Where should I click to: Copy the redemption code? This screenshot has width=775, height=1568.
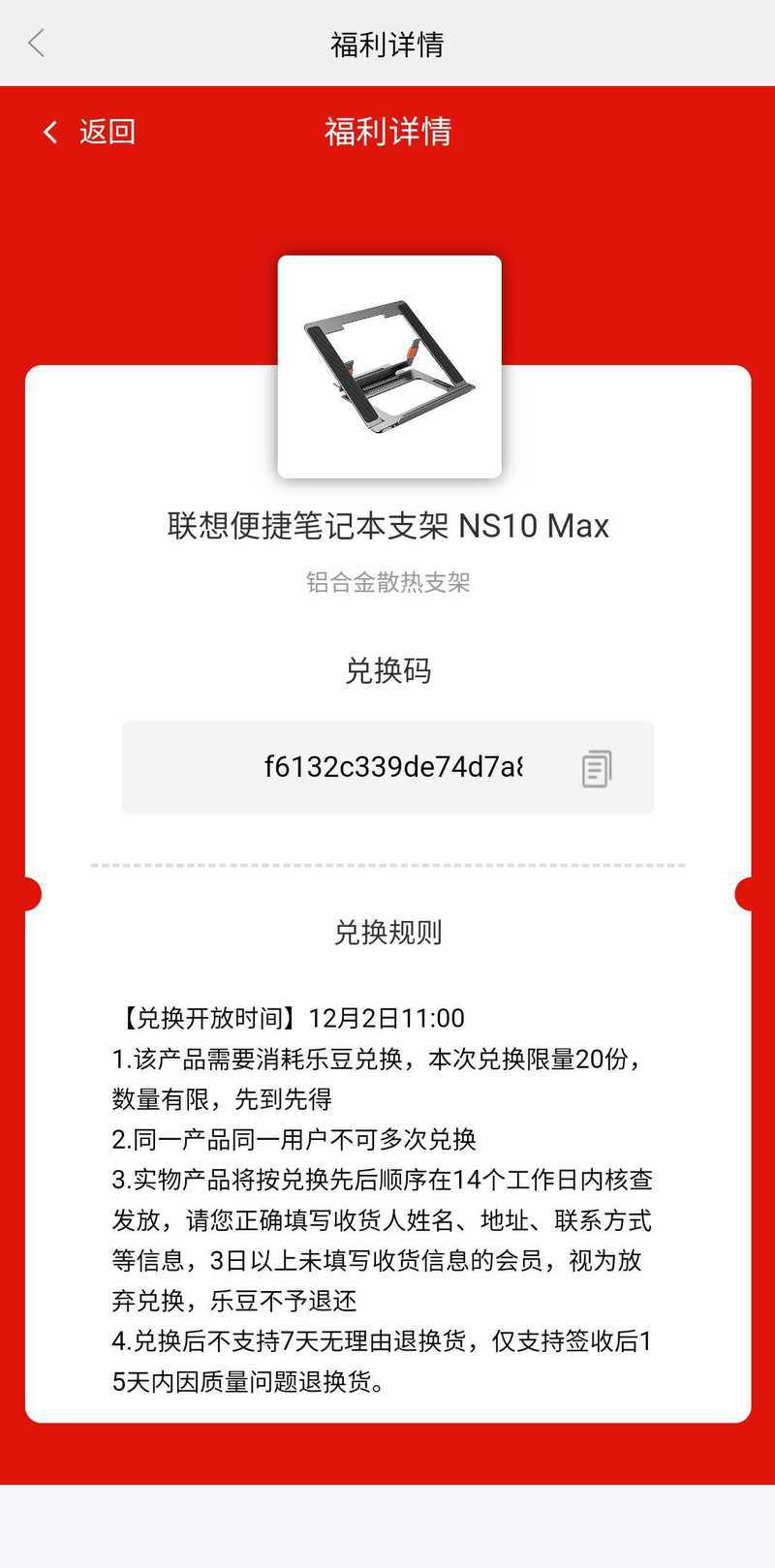point(596,768)
